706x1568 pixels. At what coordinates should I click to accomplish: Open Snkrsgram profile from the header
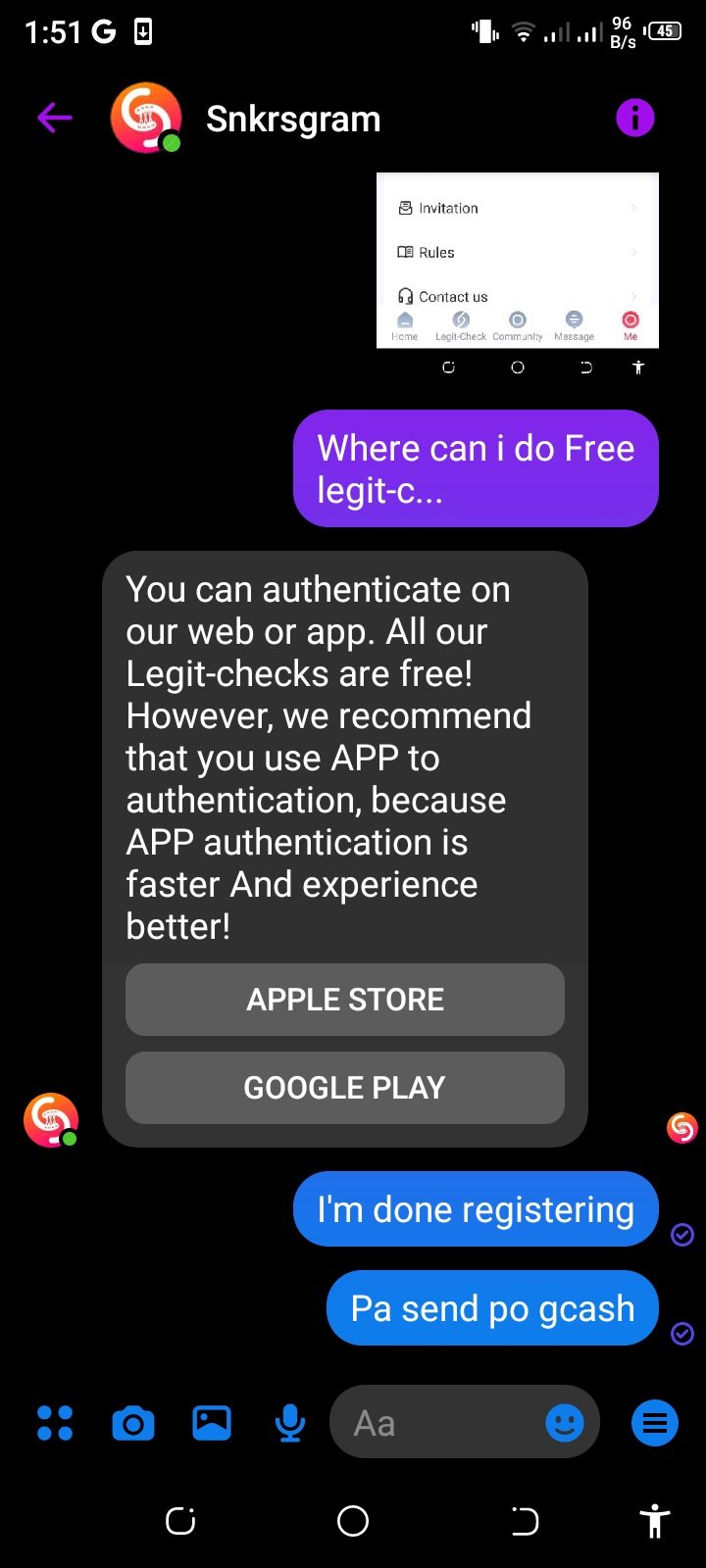292,119
